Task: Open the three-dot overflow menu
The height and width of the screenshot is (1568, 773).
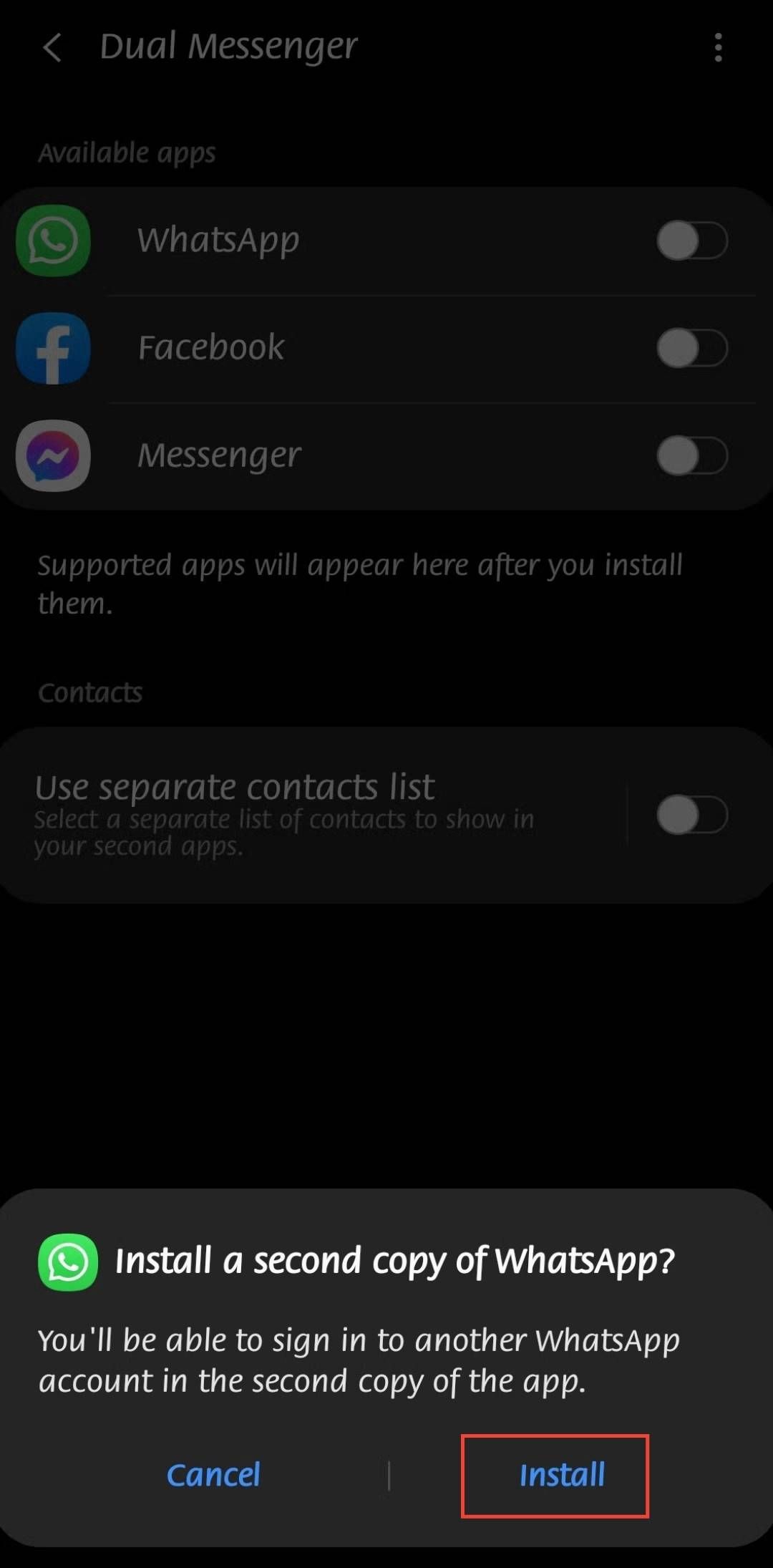Action: coord(718,48)
